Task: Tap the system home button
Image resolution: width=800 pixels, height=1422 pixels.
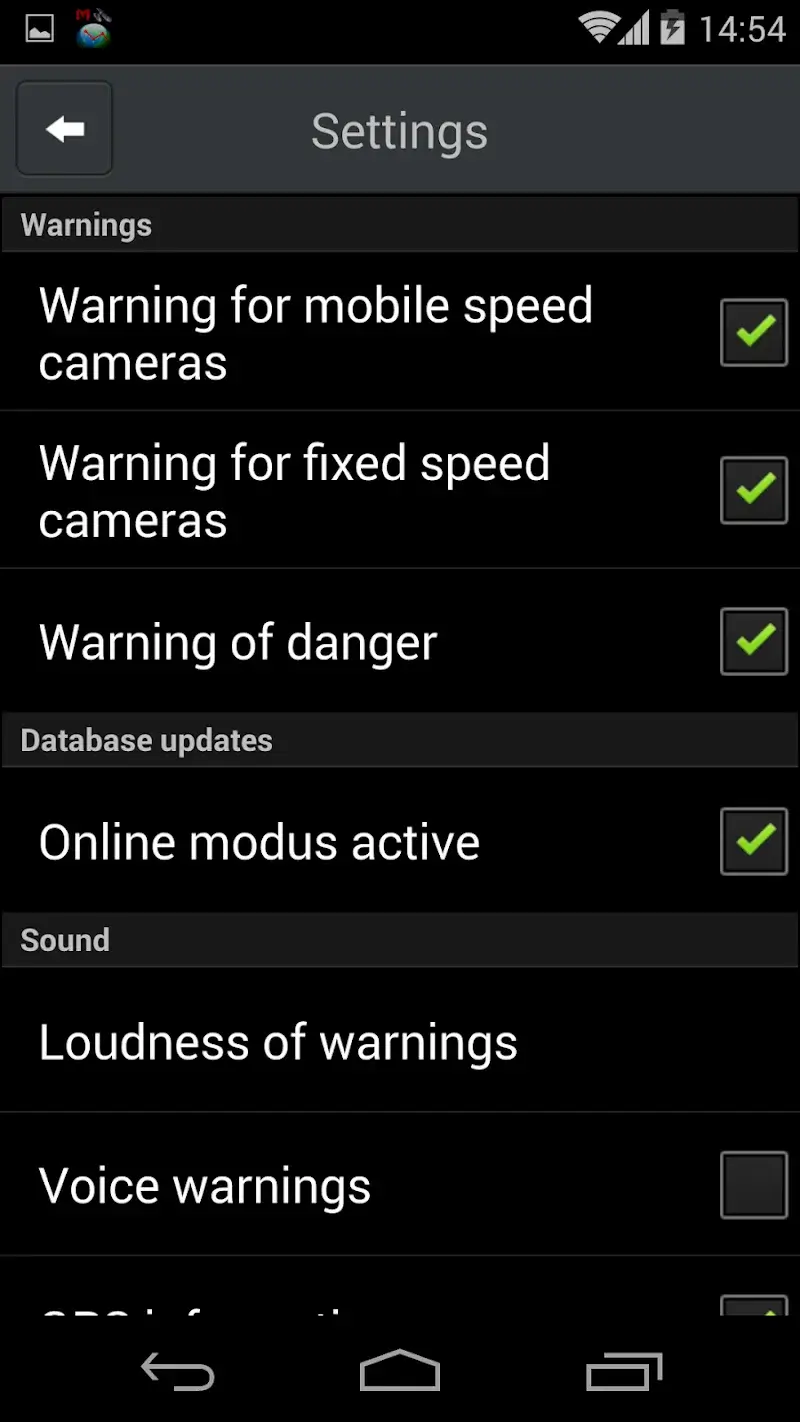Action: (x=399, y=1370)
